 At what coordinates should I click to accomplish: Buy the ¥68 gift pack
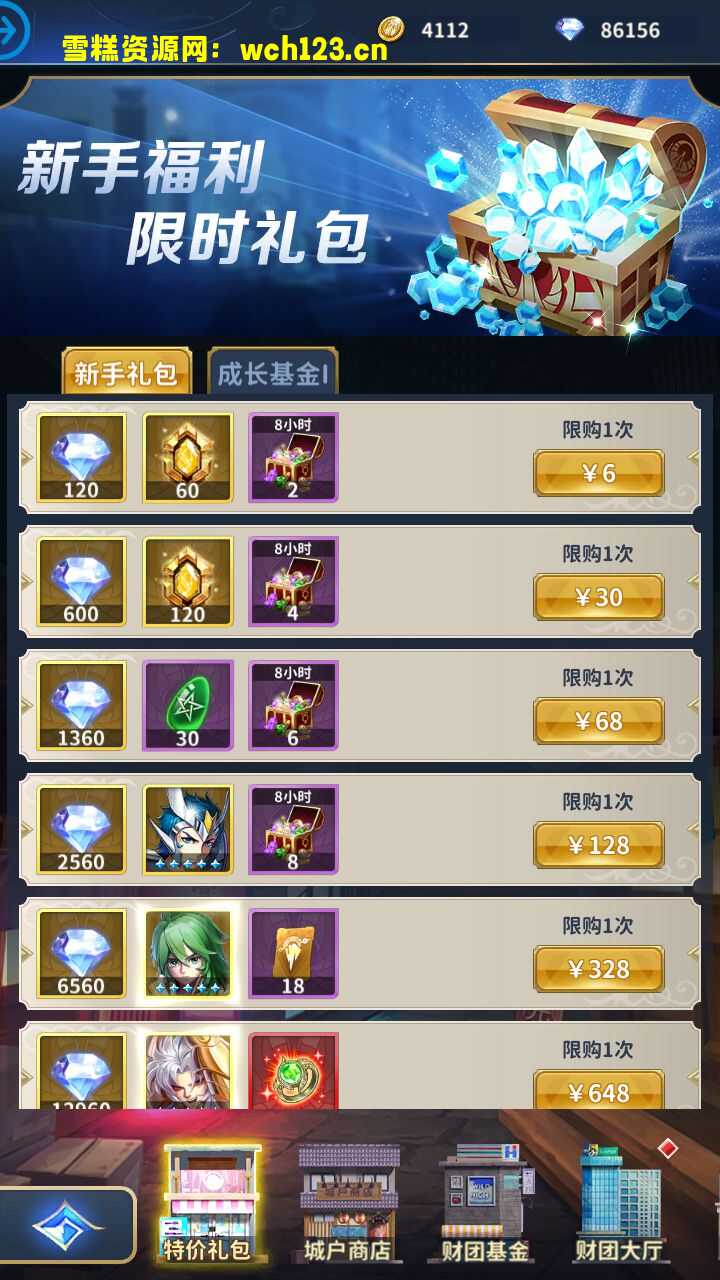[598, 721]
